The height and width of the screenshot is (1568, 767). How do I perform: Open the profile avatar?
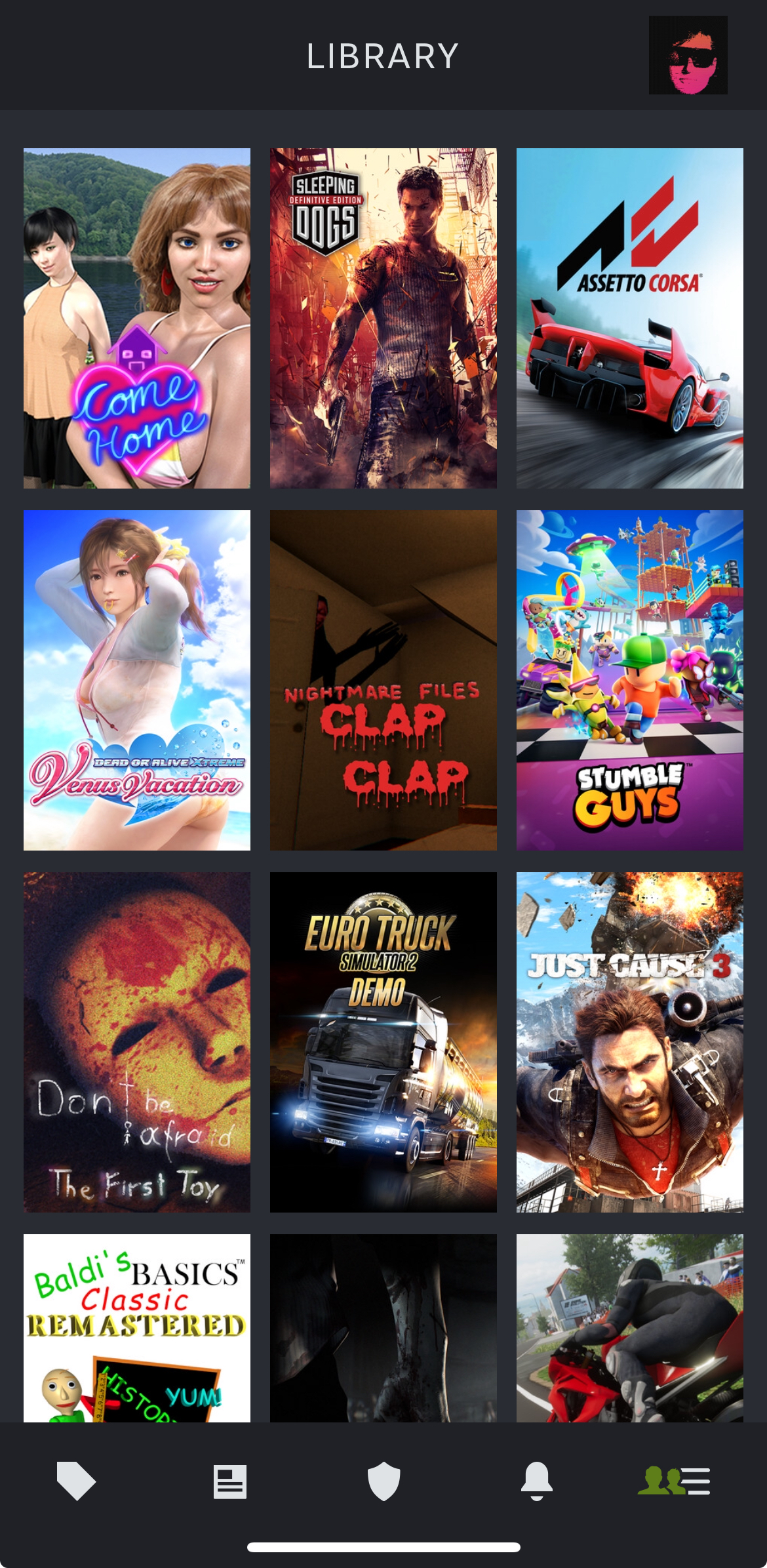pyautogui.click(x=688, y=55)
